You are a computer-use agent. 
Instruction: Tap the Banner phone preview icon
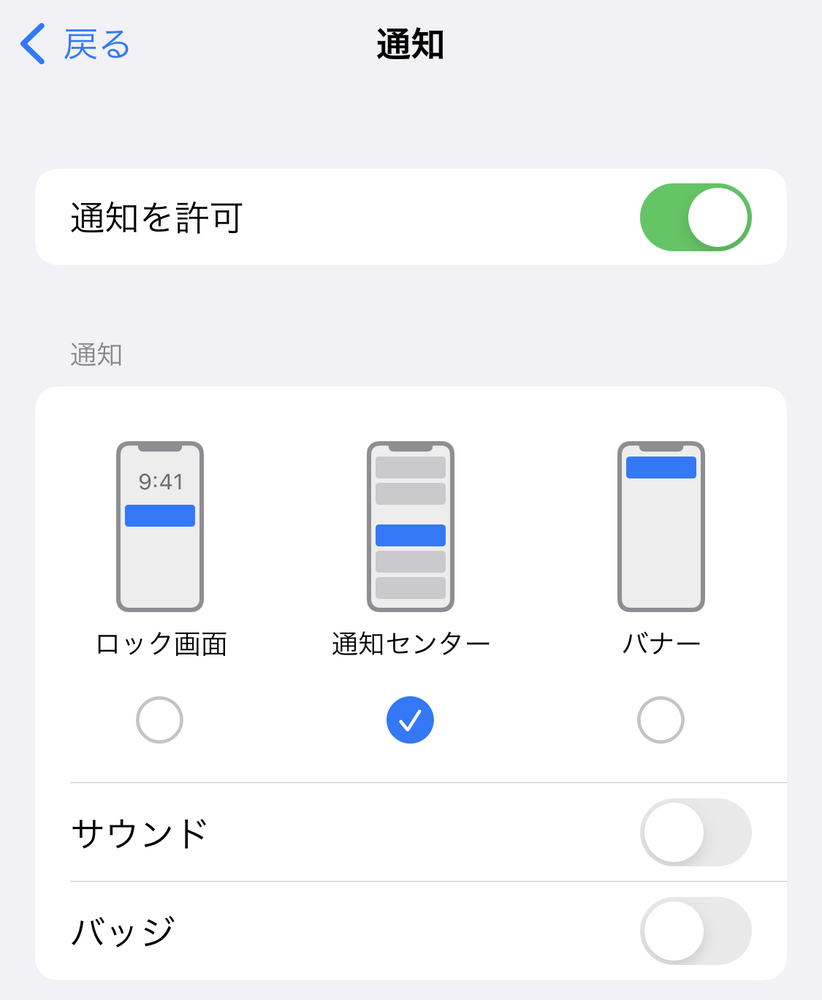coord(661,524)
